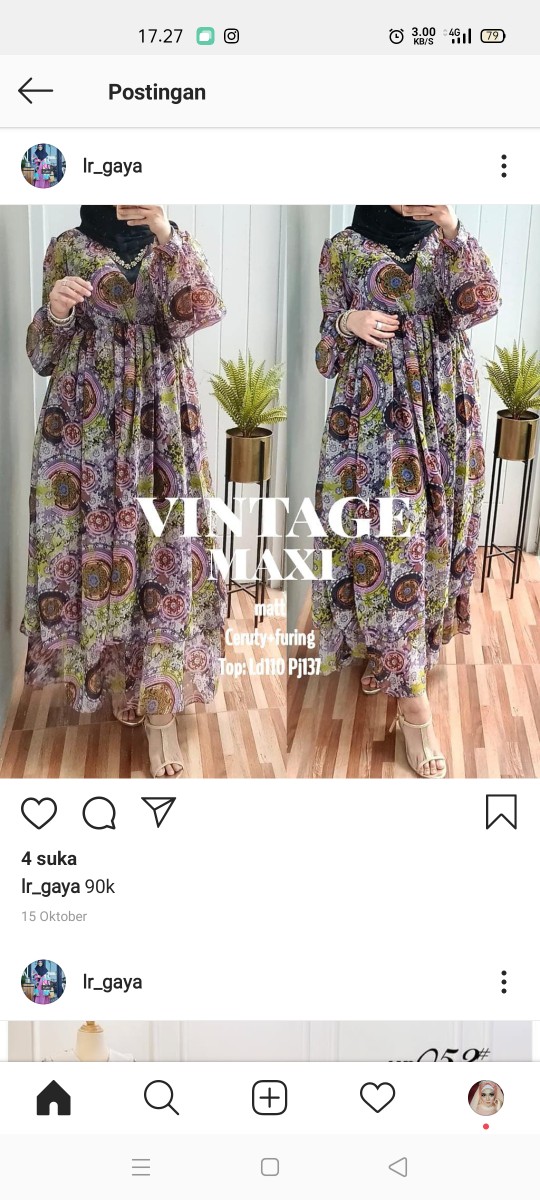
Task: Open overflow menu of the second lr_gaya post
Action: click(504, 982)
